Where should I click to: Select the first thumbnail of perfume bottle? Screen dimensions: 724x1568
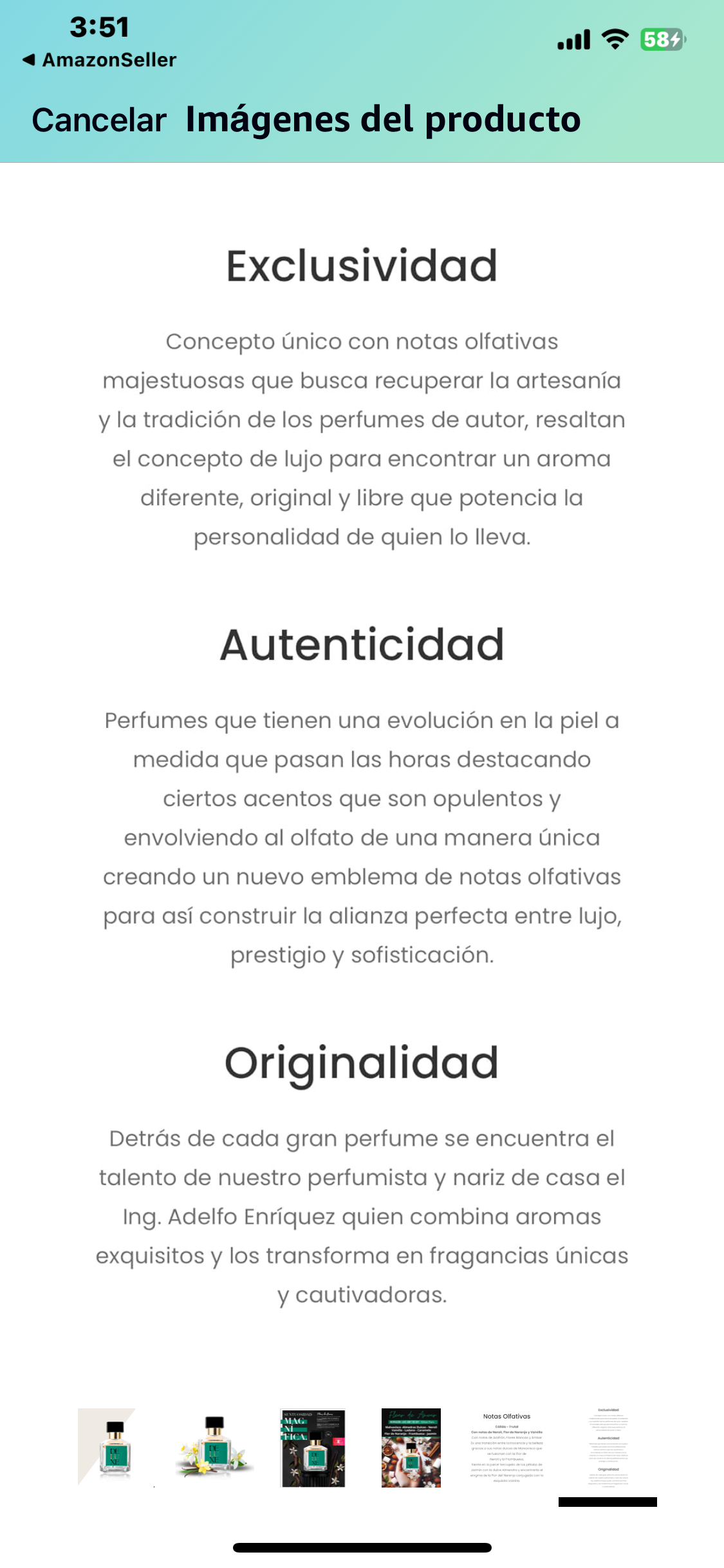tap(115, 1447)
